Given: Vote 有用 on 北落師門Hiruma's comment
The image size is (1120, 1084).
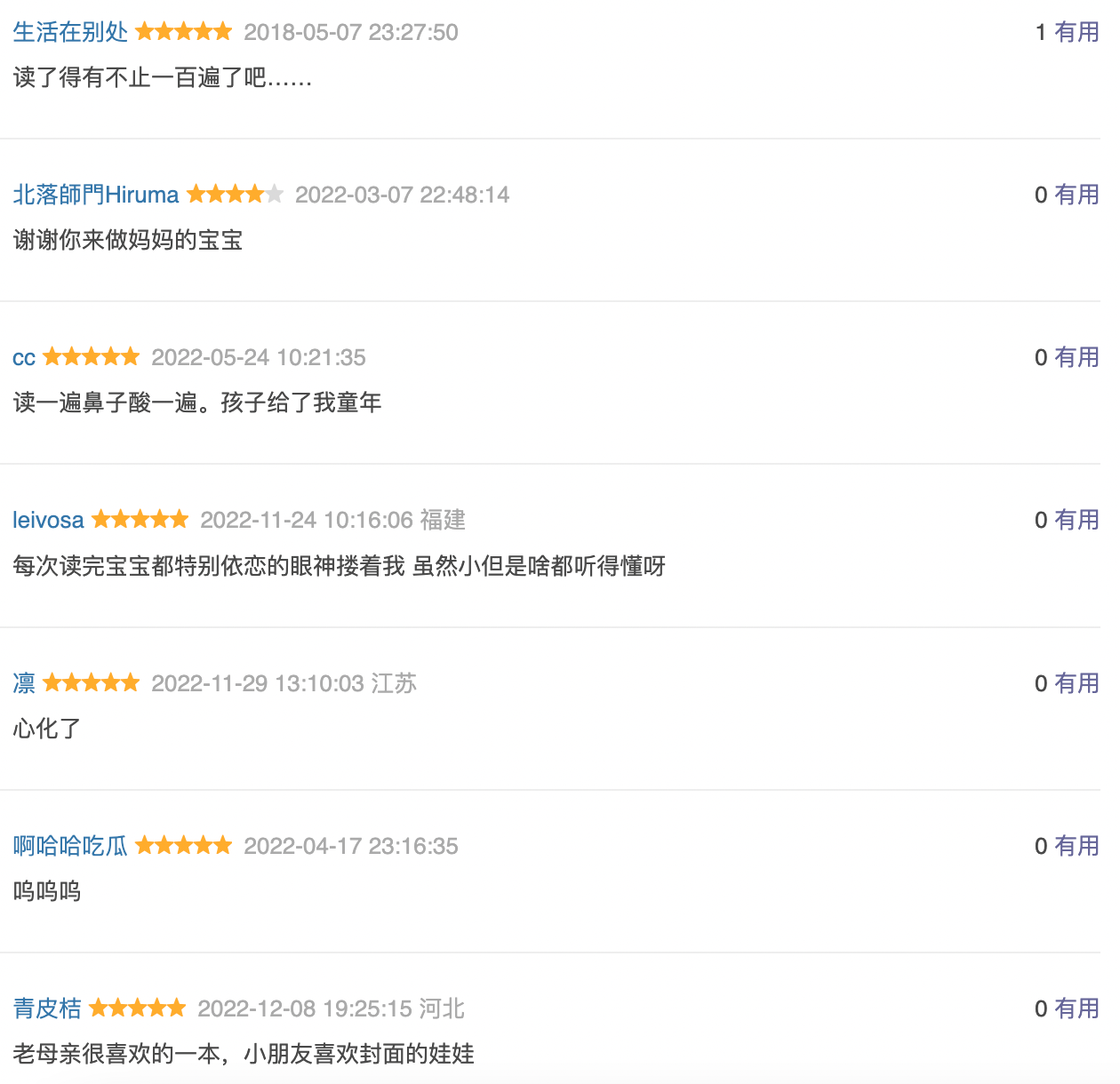Looking at the screenshot, I should tap(1076, 195).
